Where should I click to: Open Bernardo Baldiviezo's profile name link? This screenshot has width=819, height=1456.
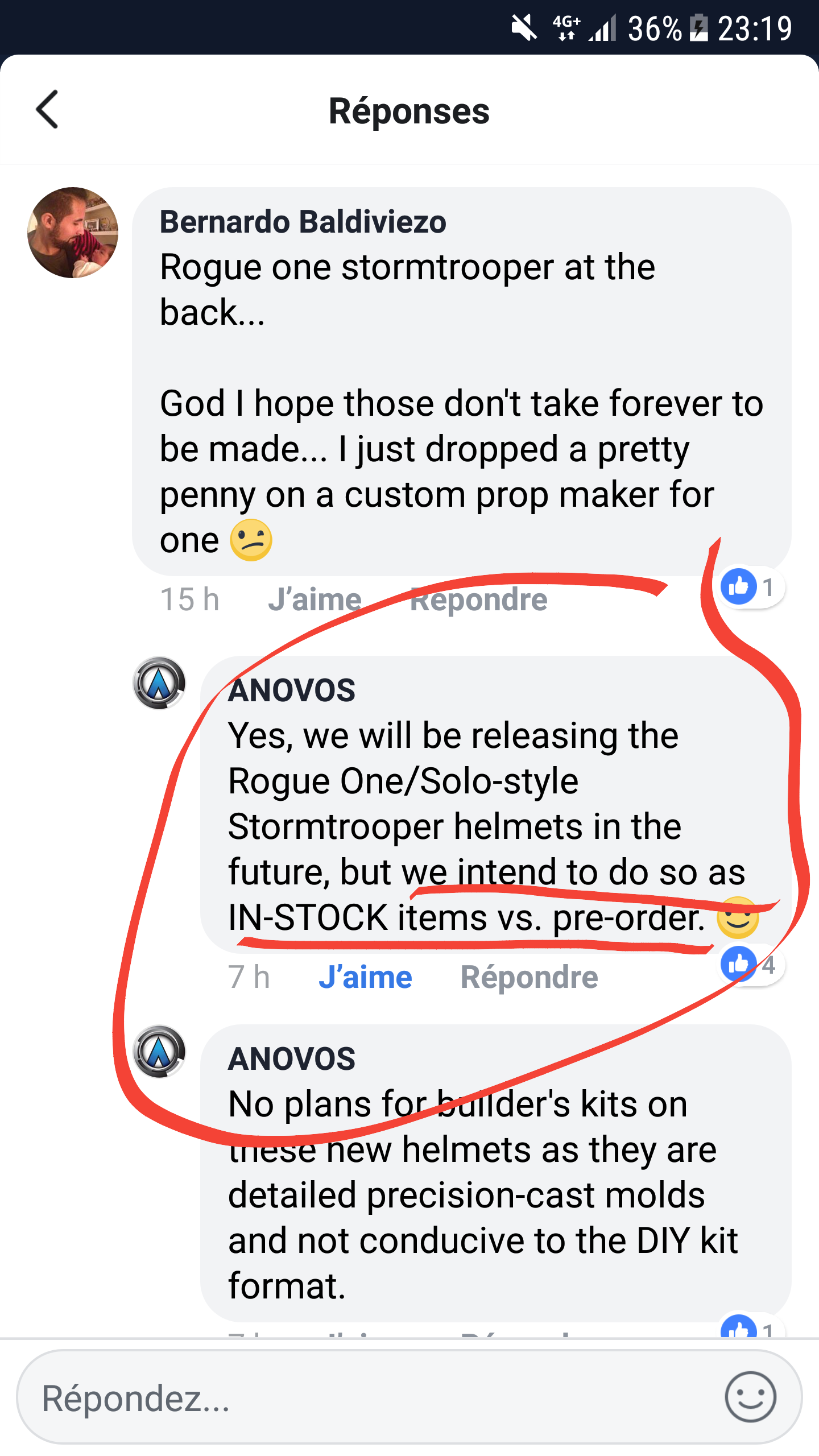pos(303,221)
